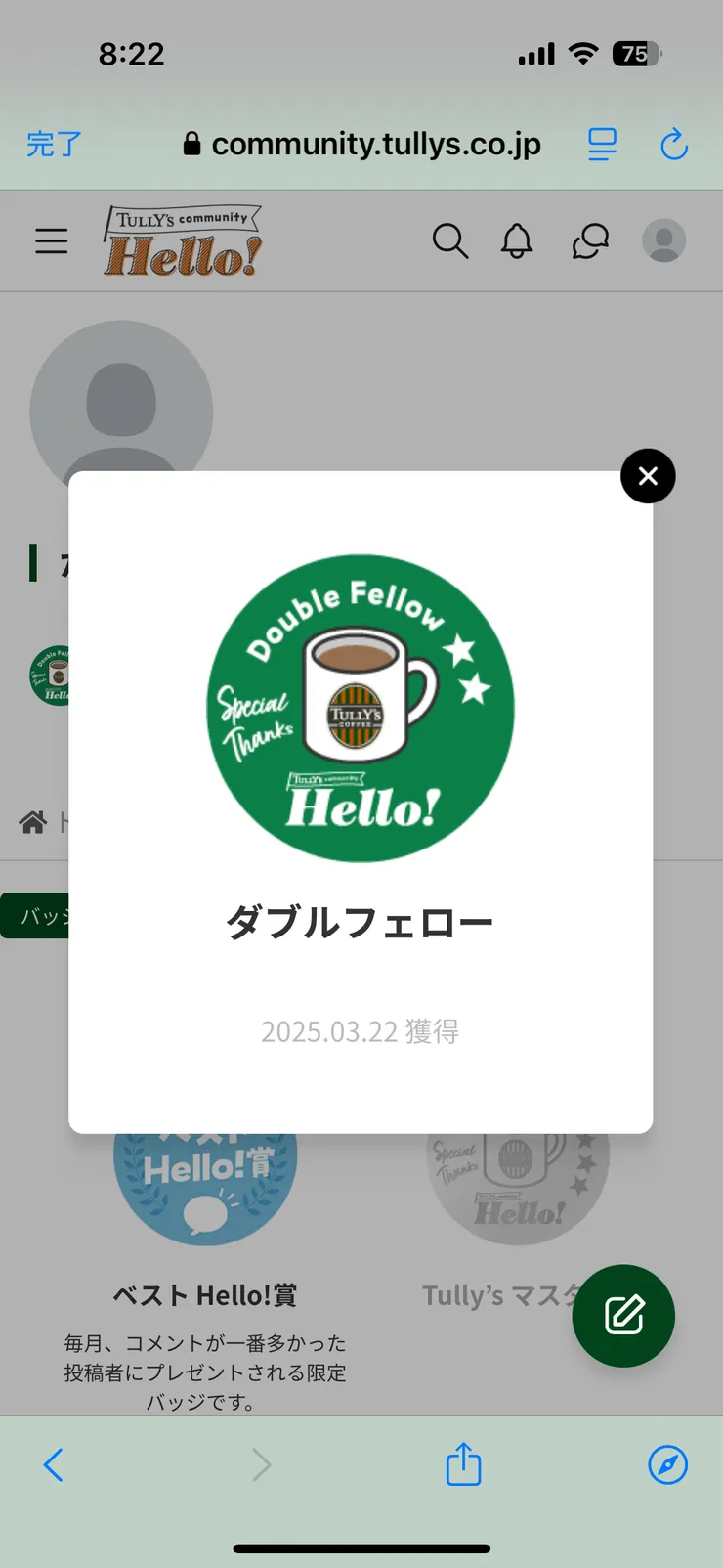The height and width of the screenshot is (1568, 723).
Task: Open the Safari browsing compass icon
Action: pos(669,1464)
